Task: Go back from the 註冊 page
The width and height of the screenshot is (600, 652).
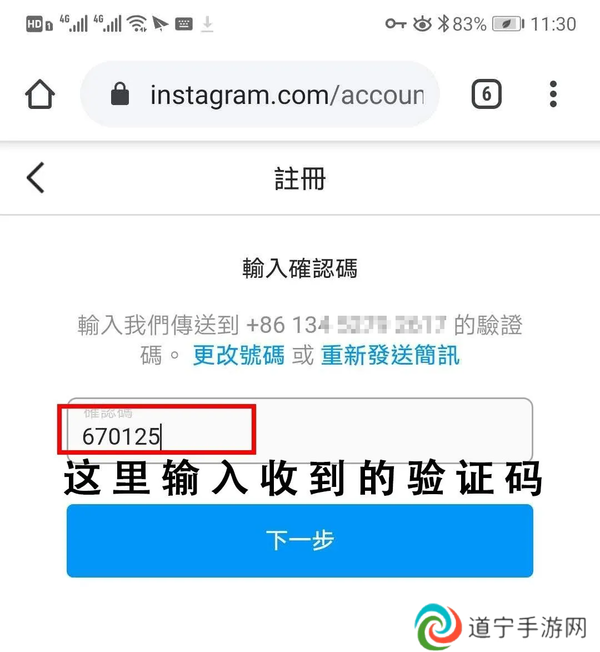Action: [36, 178]
